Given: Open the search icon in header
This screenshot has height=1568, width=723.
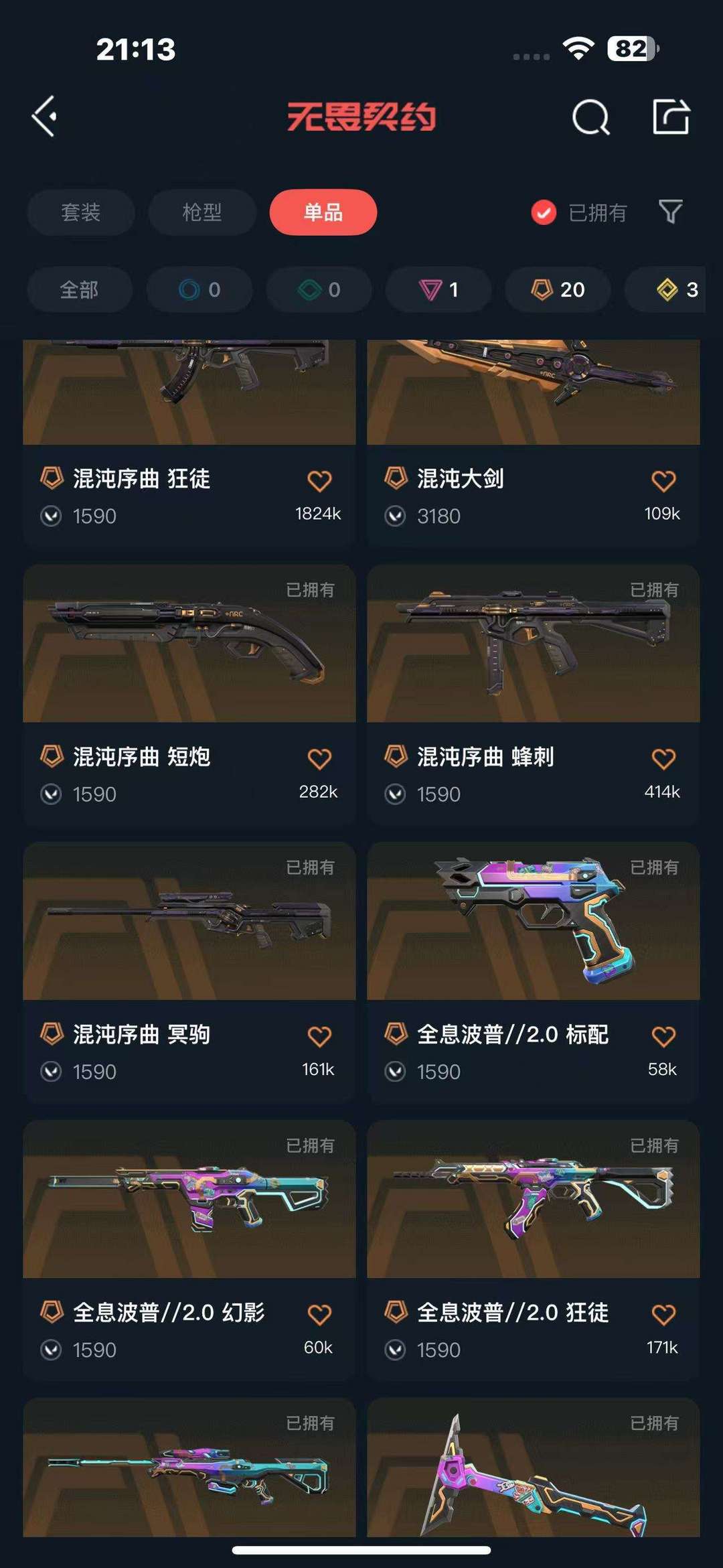Looking at the screenshot, I should [591, 117].
